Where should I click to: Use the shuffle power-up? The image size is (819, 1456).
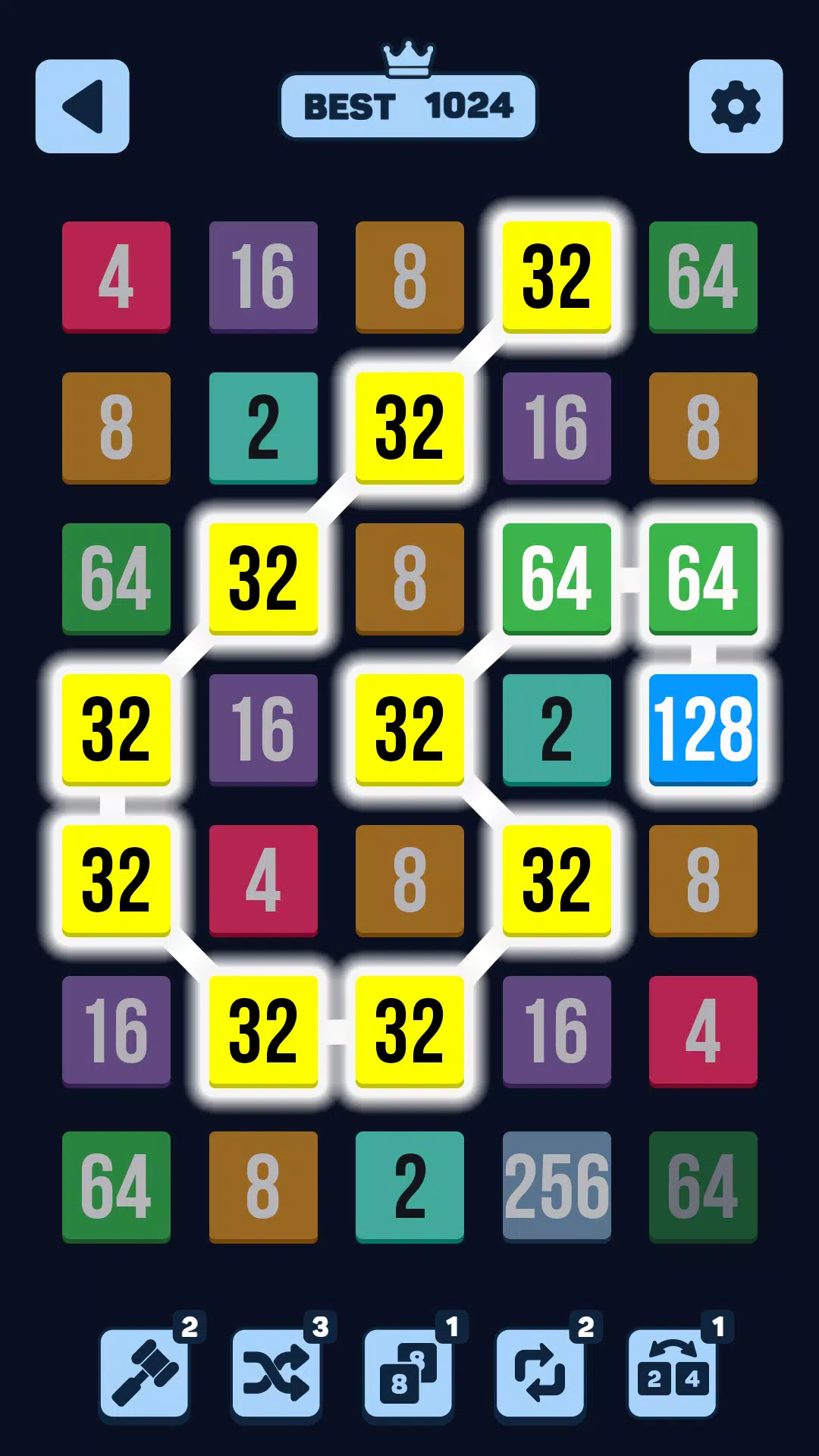pos(276,1373)
